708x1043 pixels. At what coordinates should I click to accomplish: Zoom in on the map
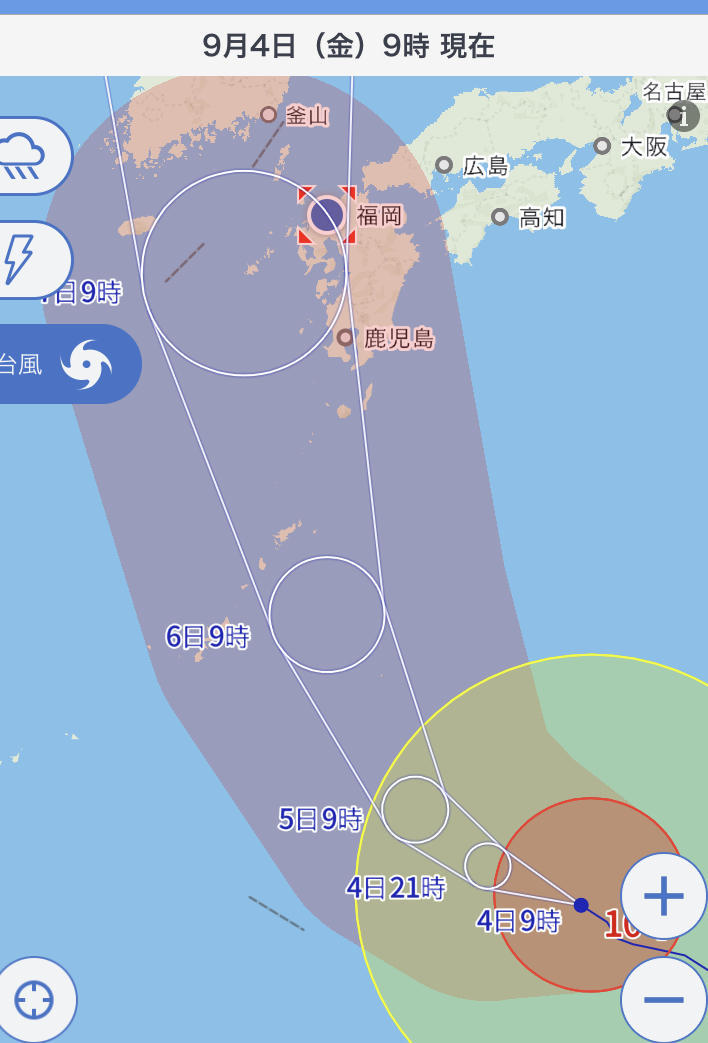[x=663, y=896]
